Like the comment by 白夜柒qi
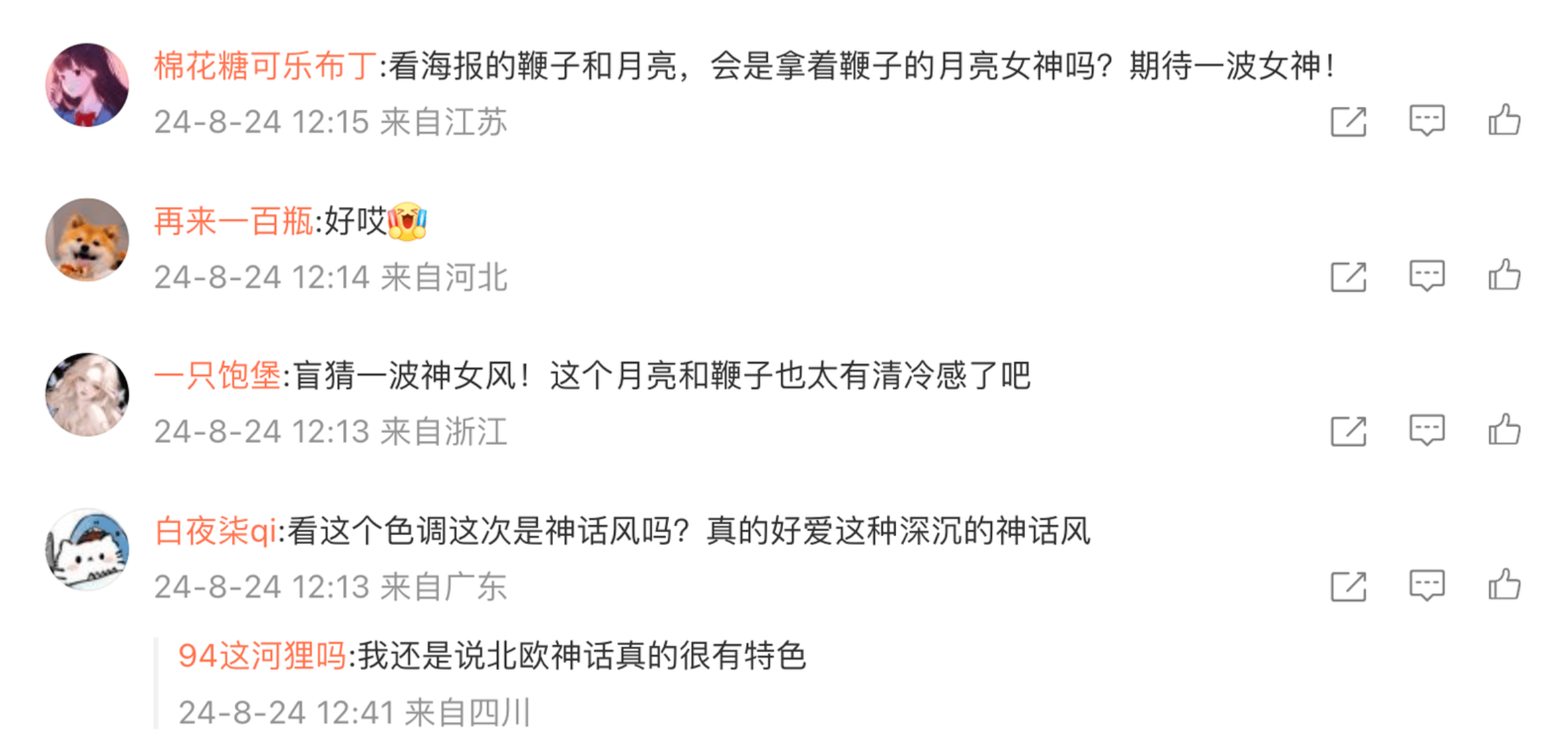 click(1504, 585)
